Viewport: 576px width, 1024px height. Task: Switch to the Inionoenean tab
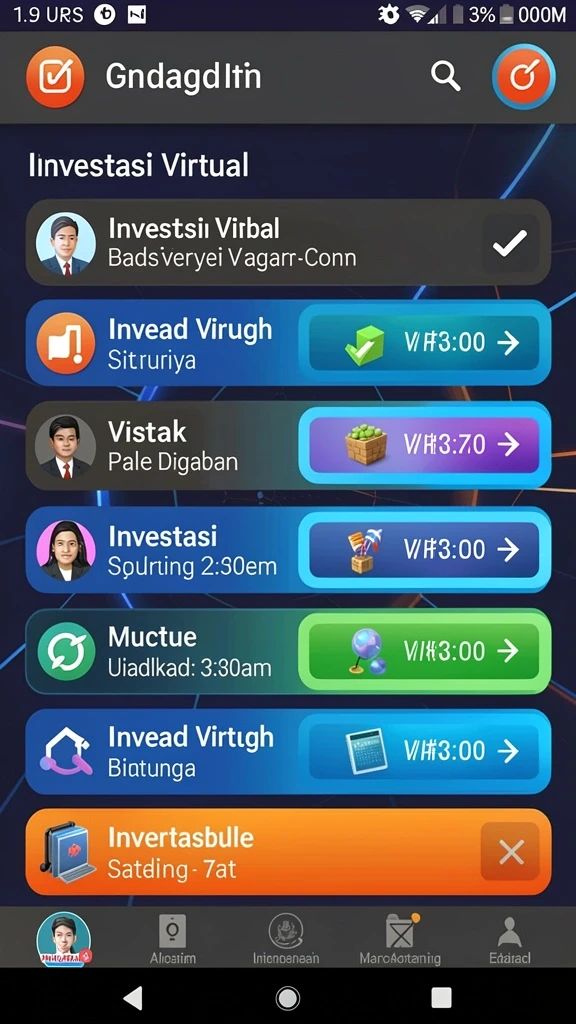click(286, 939)
